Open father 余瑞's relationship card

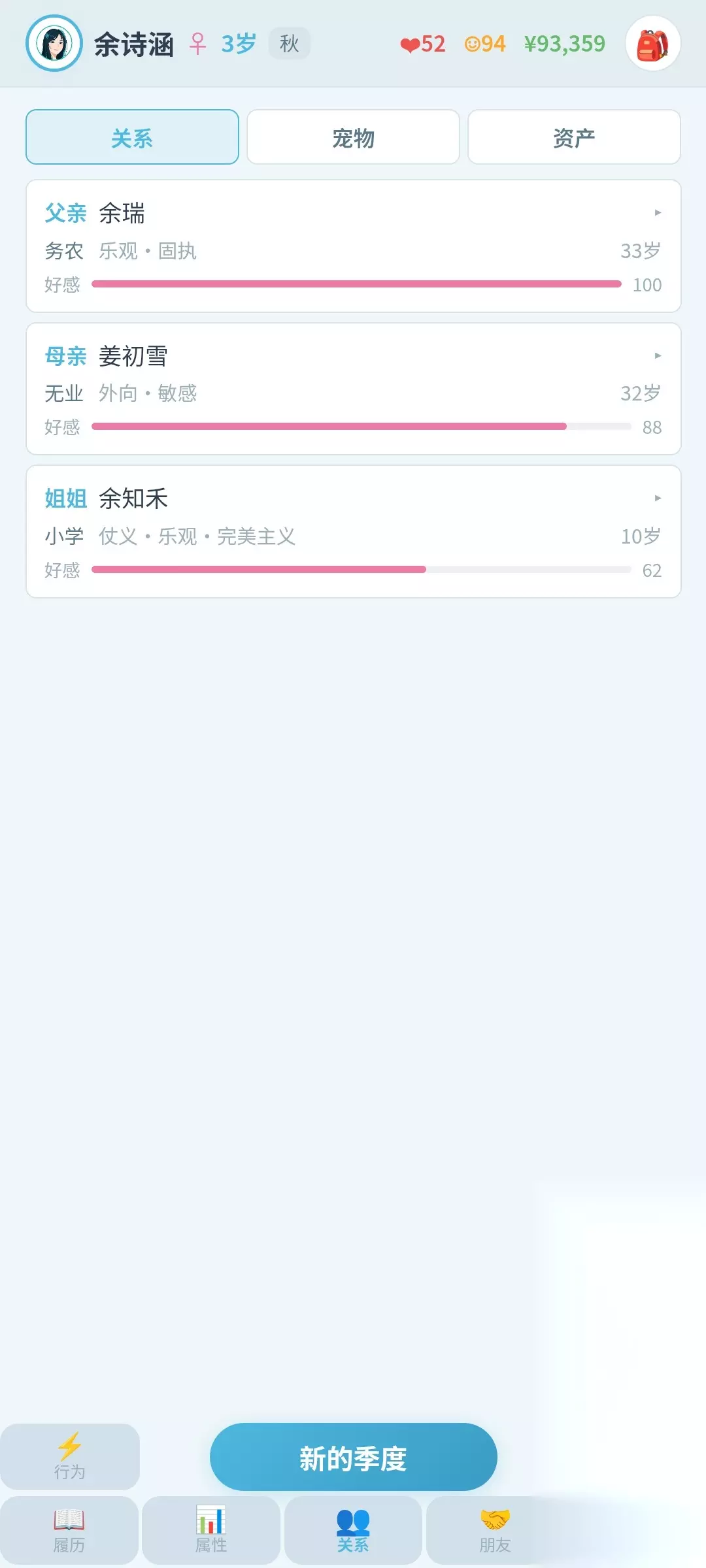pos(353,246)
